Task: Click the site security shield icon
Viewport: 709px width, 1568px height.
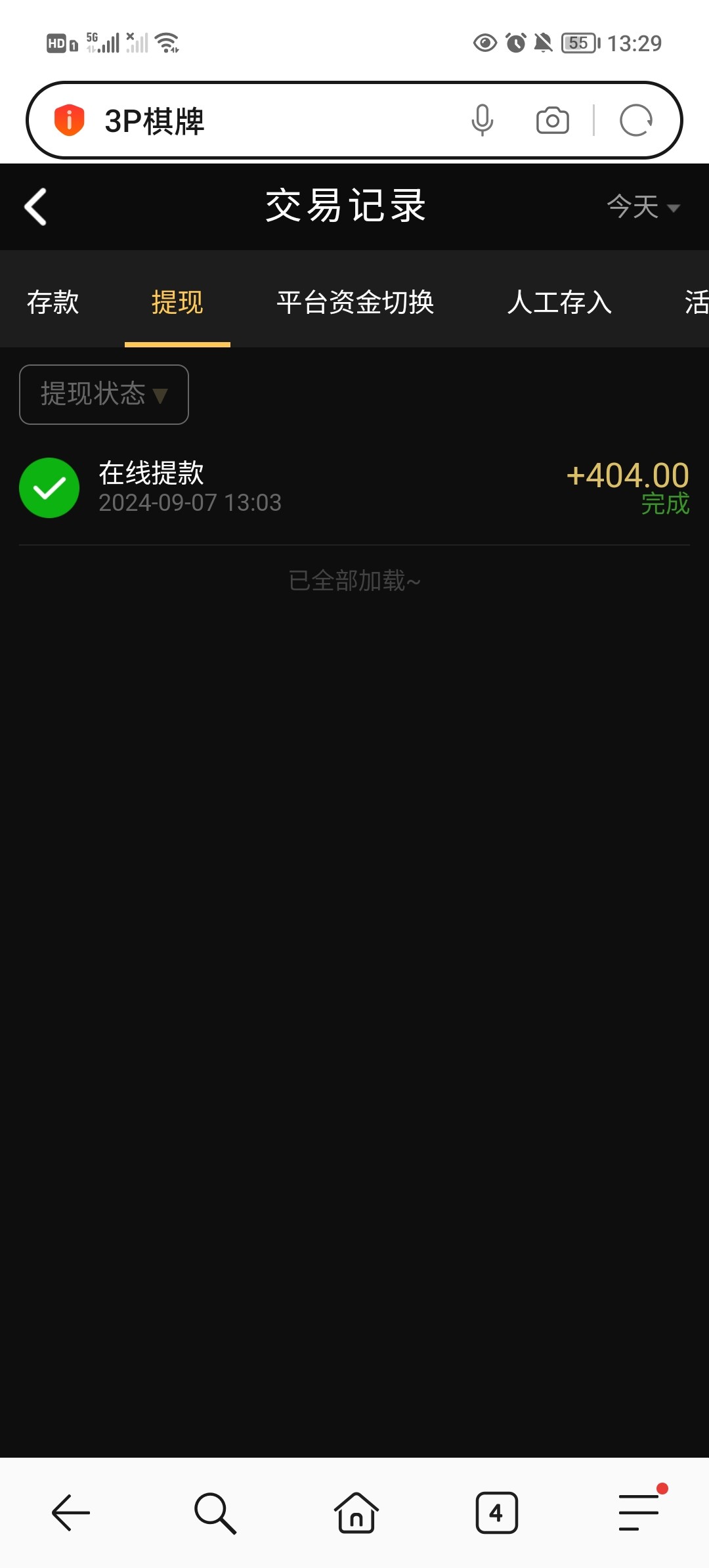Action: point(71,120)
